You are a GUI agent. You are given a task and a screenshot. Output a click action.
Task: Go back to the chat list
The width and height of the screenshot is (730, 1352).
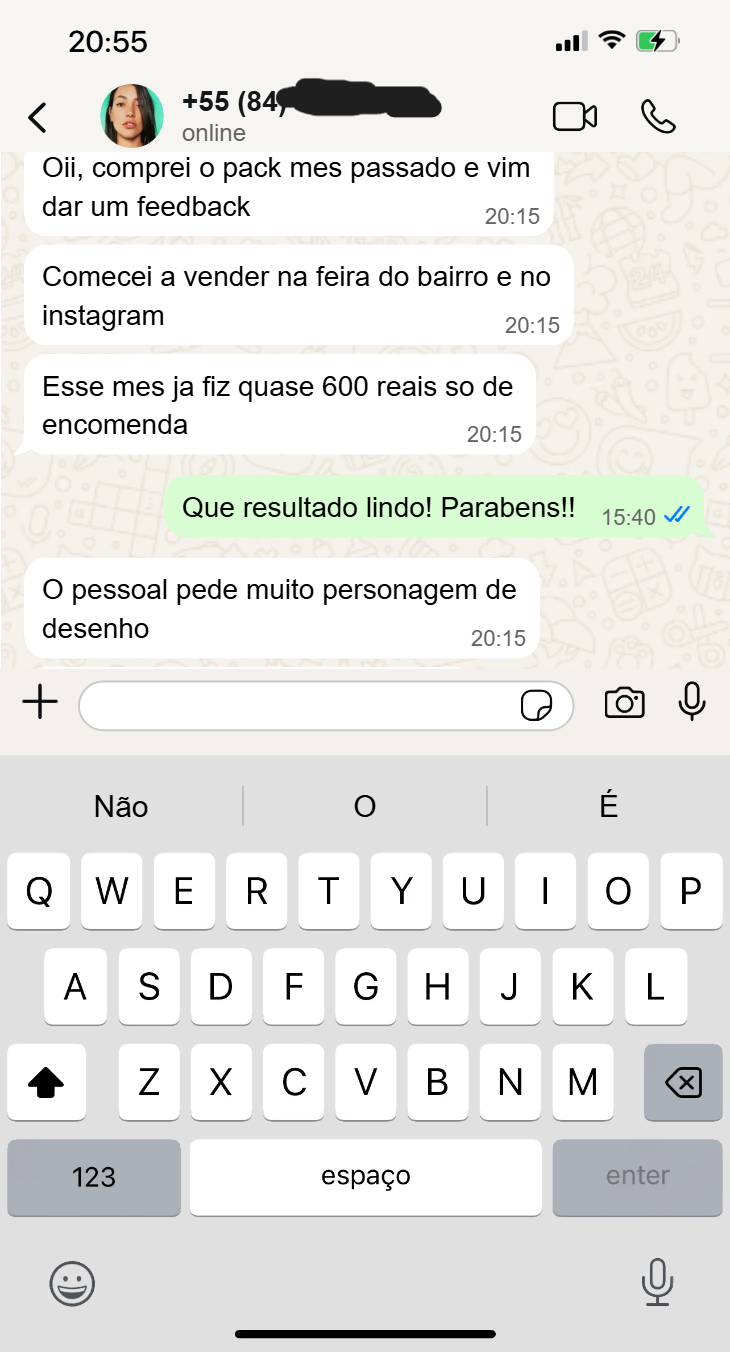pyautogui.click(x=37, y=116)
